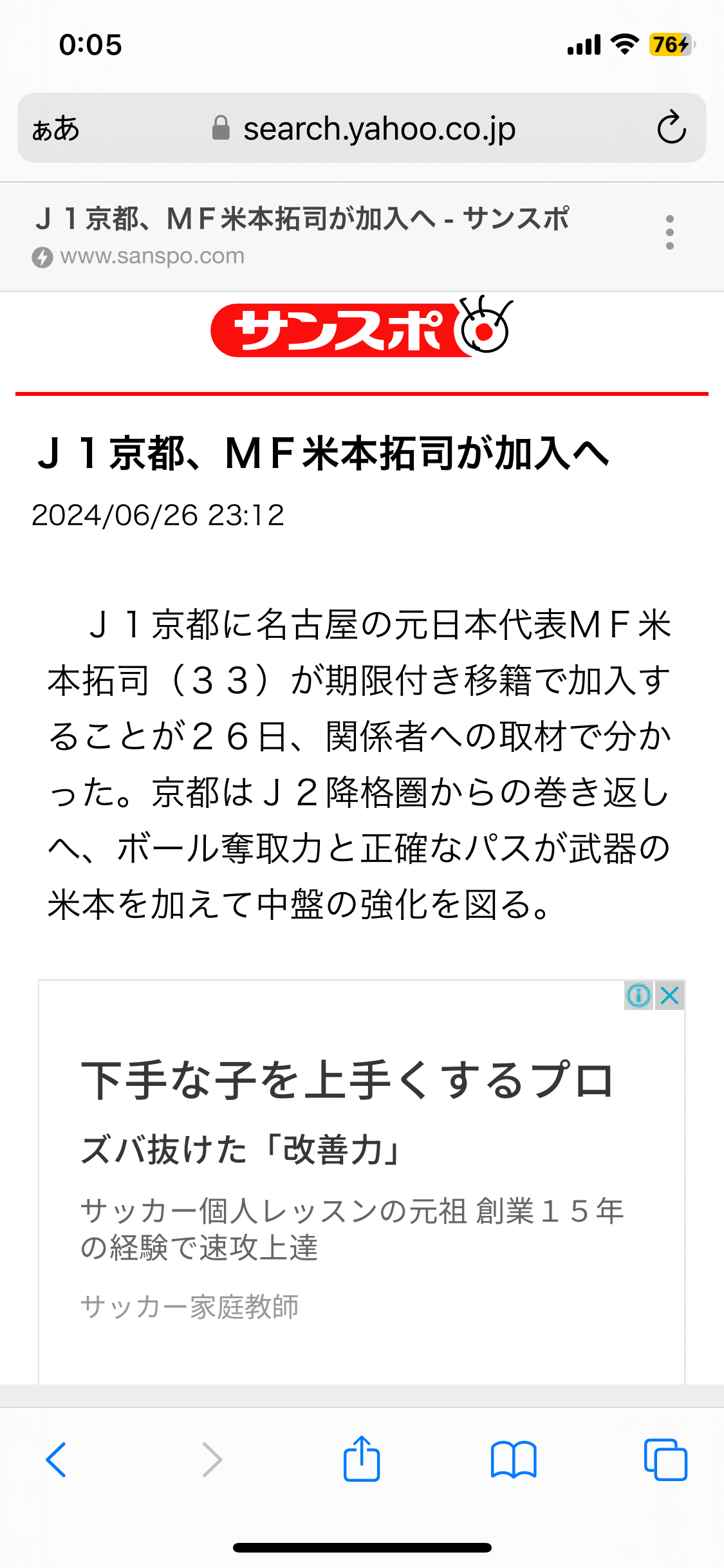Show all open tabs

(665, 1459)
